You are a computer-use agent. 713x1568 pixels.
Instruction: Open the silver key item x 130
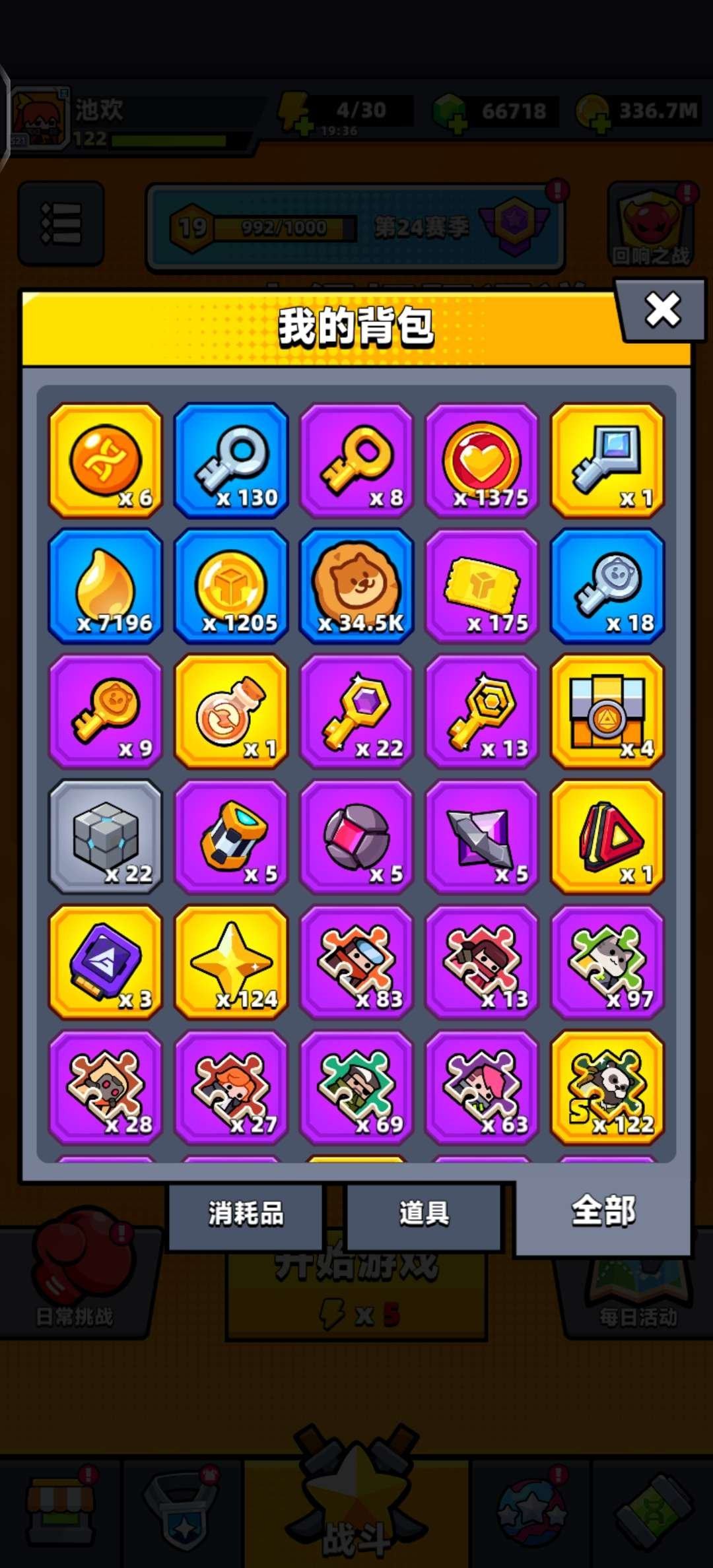tap(231, 461)
